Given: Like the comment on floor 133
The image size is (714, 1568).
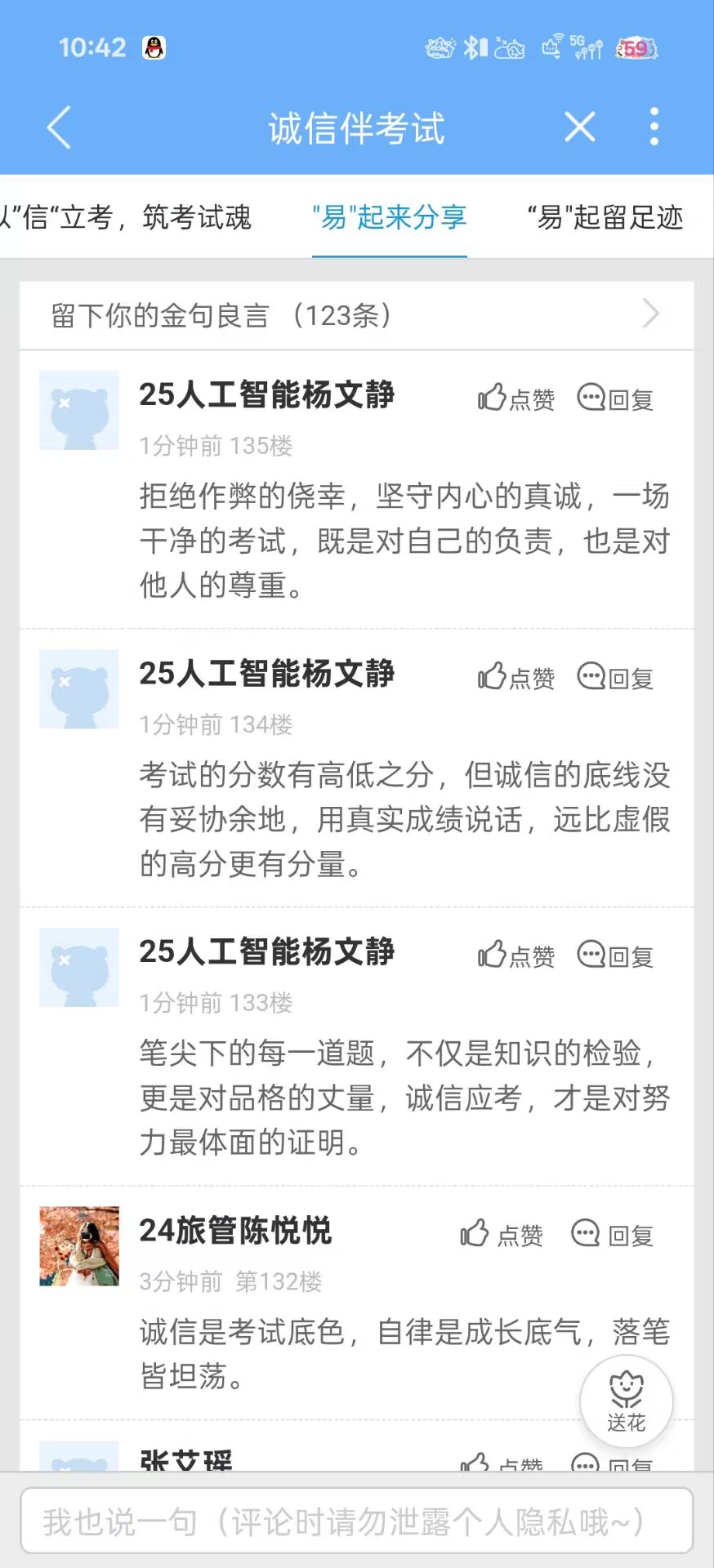Looking at the screenshot, I should point(516,955).
